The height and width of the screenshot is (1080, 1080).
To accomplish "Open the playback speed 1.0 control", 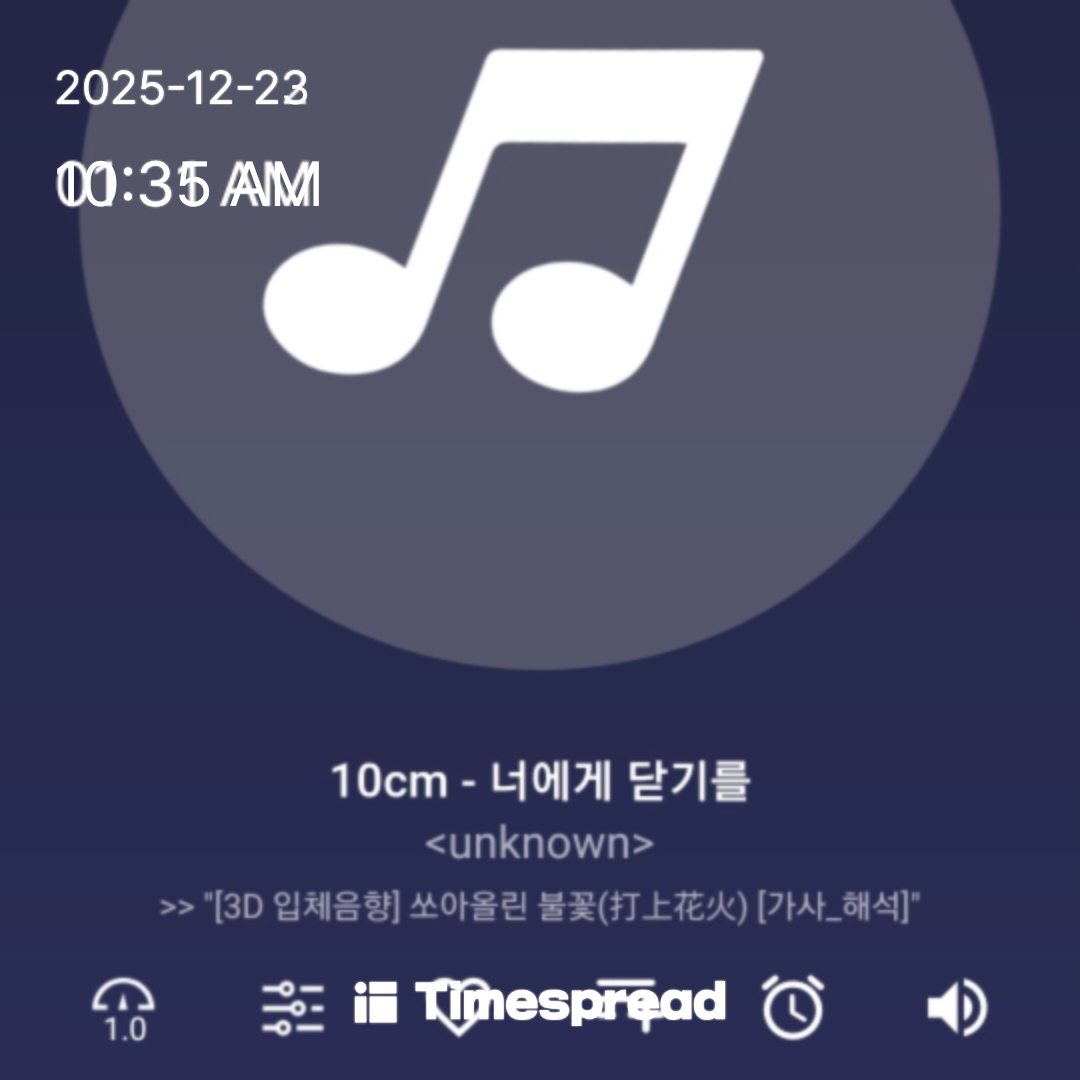I will (124, 1008).
